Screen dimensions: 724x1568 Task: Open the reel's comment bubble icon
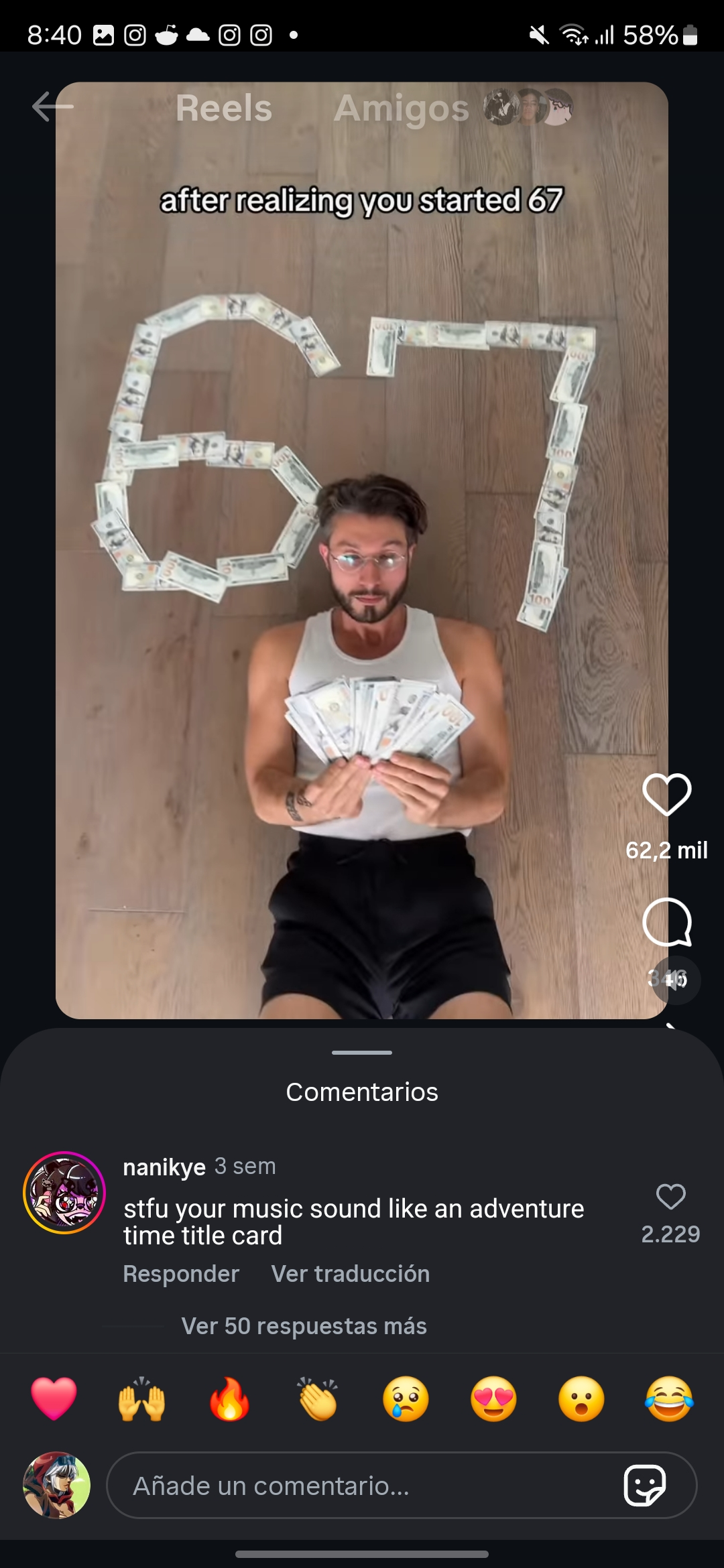[666, 922]
